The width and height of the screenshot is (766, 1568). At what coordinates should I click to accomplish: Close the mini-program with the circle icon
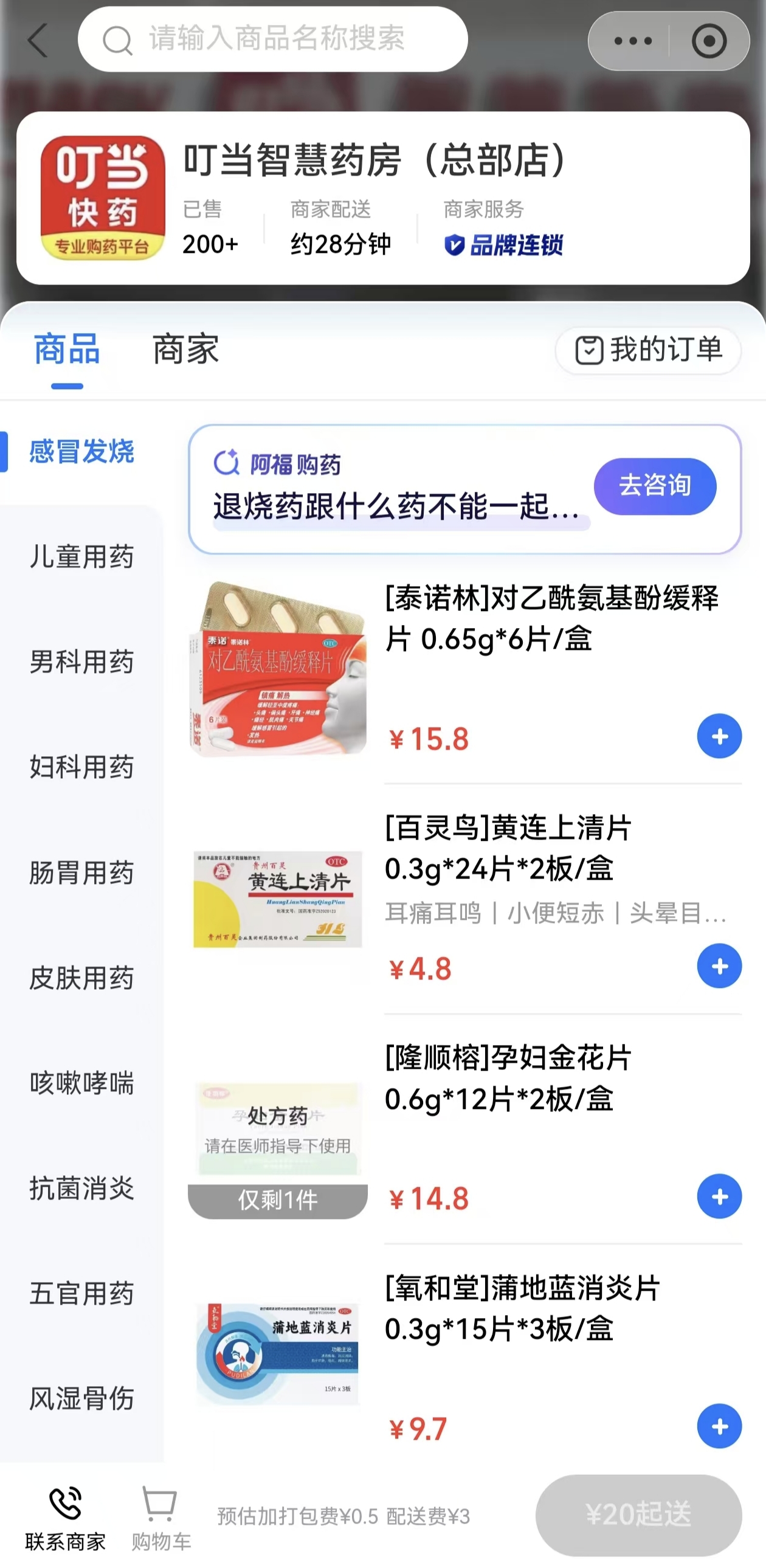coord(709,41)
